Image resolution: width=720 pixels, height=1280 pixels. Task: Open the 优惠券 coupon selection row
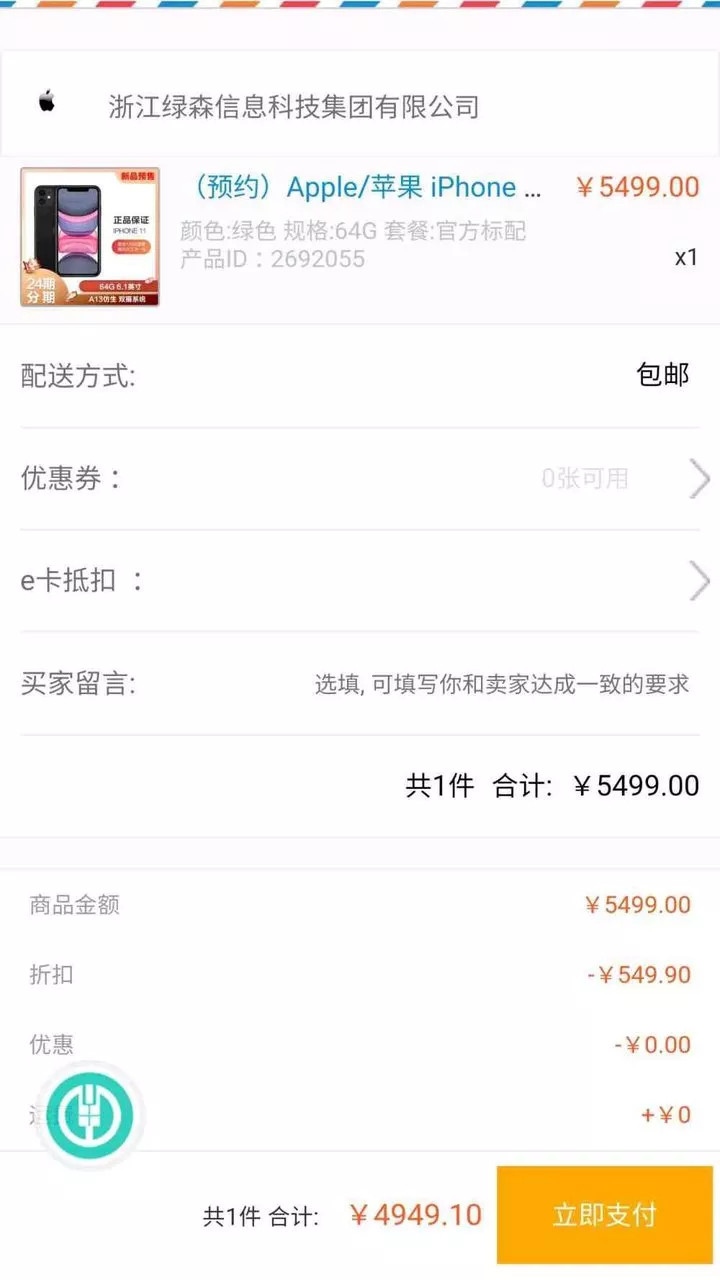pyautogui.click(x=360, y=479)
